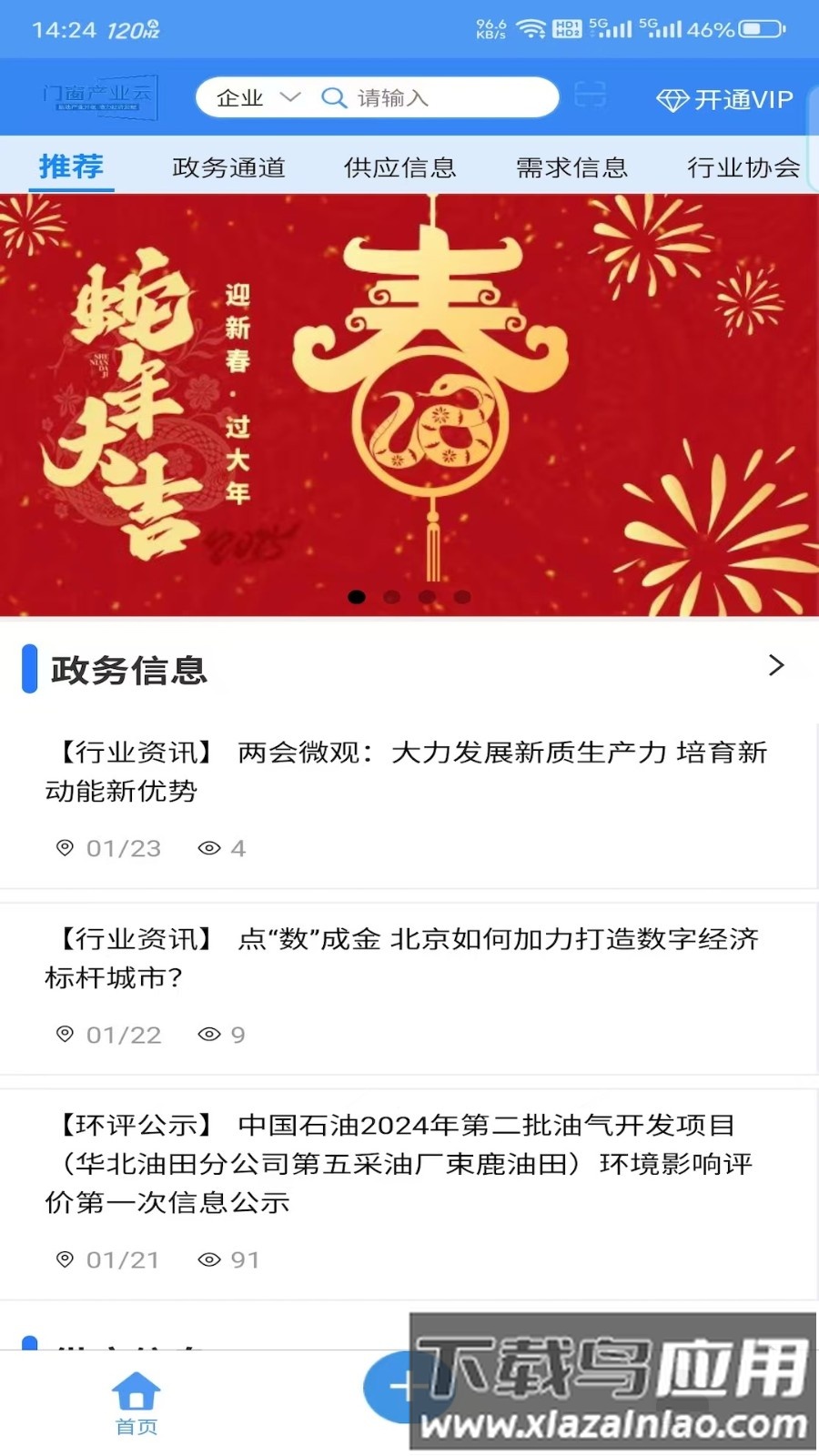819x1456 pixels.
Task: Expand 政务信息 section with the arrow
Action: 775,665
